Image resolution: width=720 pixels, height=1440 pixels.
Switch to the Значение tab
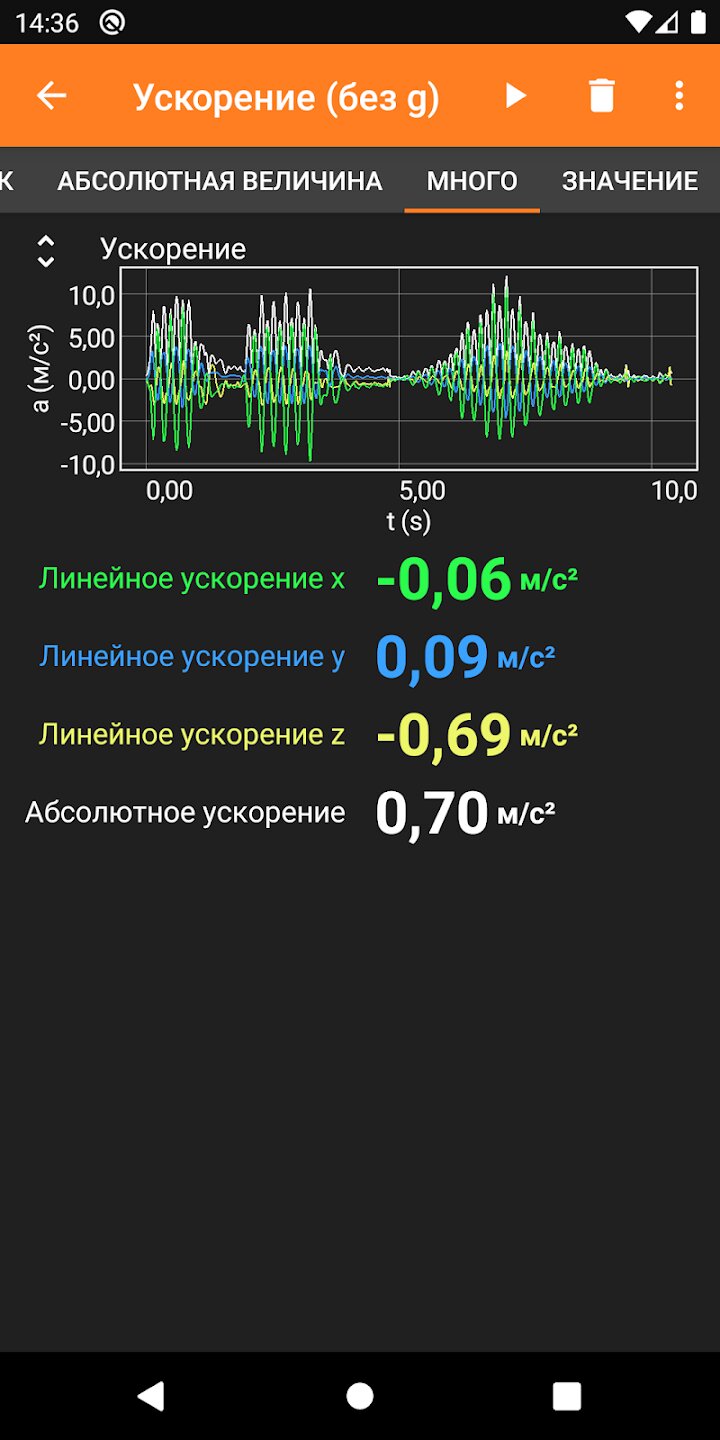pos(629,181)
